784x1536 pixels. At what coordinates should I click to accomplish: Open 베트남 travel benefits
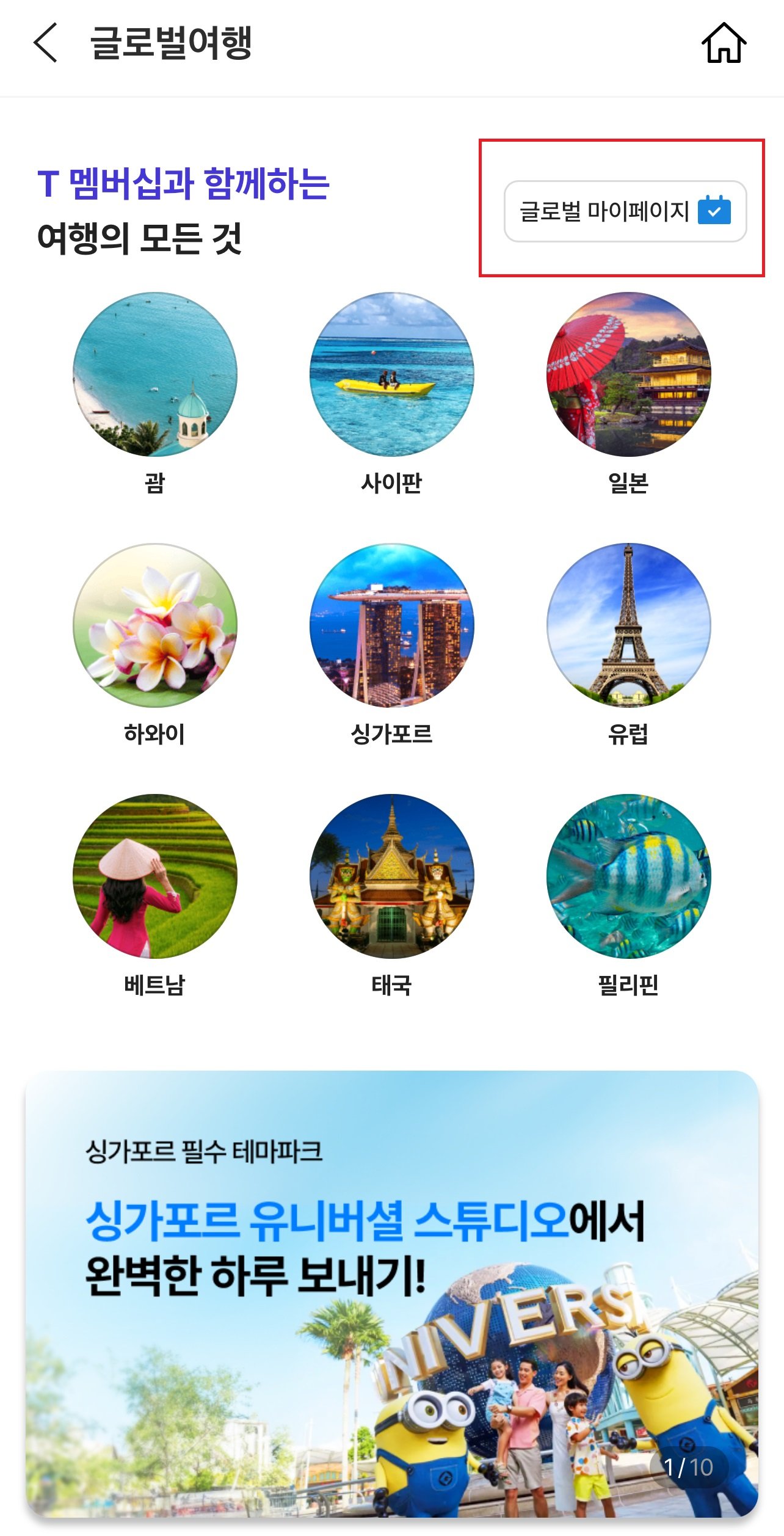(155, 876)
